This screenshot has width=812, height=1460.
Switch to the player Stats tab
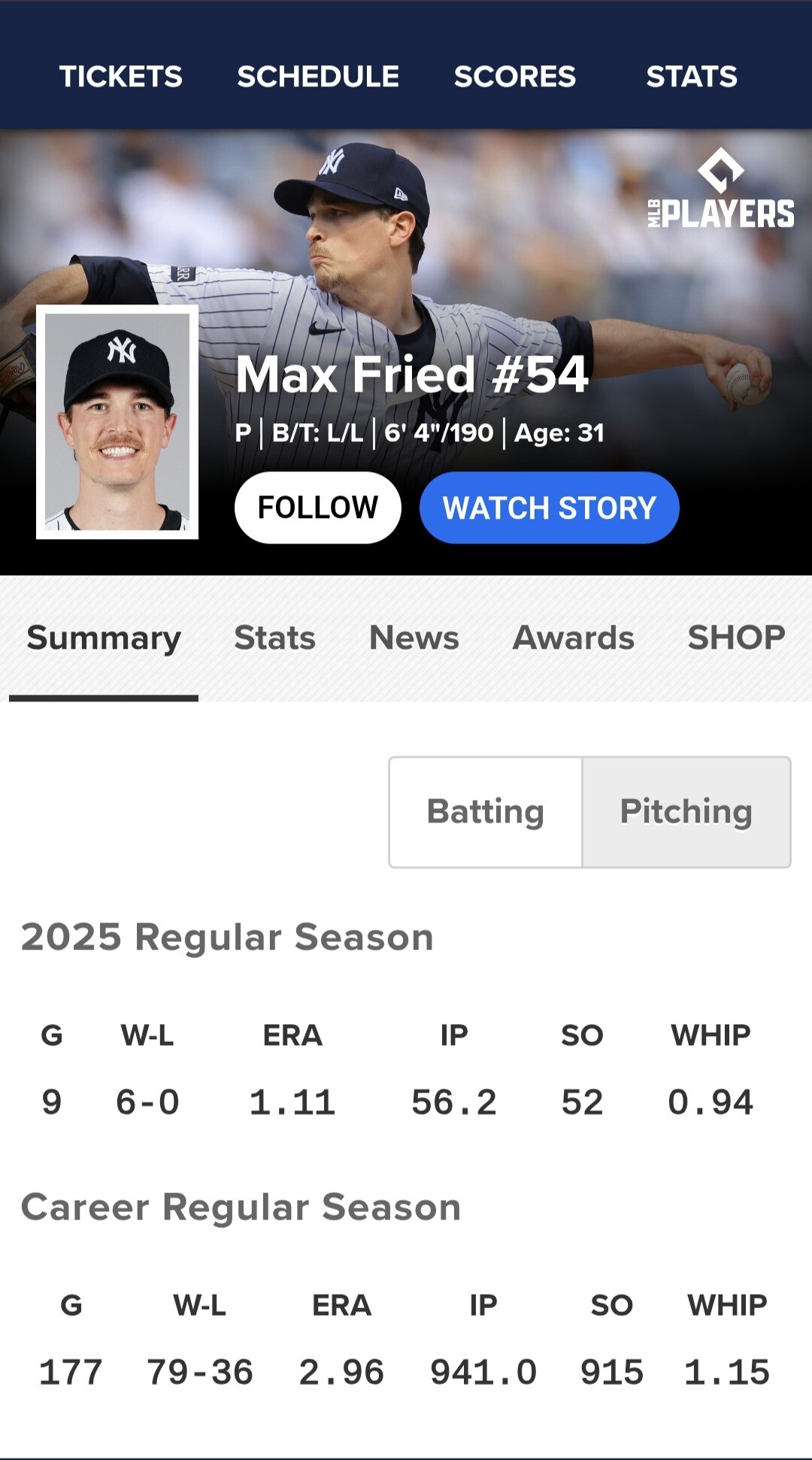click(274, 638)
